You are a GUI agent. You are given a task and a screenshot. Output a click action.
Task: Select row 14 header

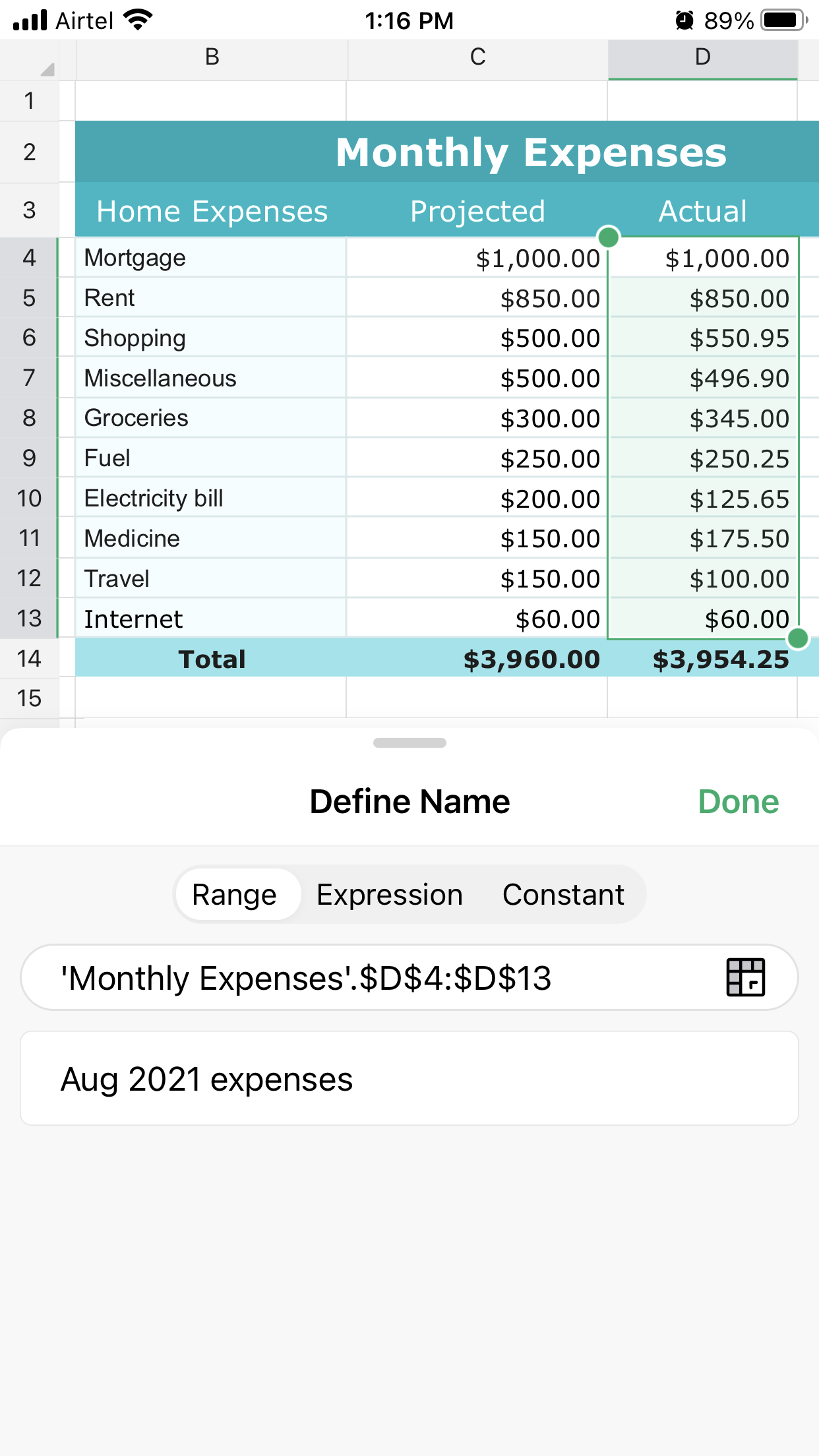(29, 658)
